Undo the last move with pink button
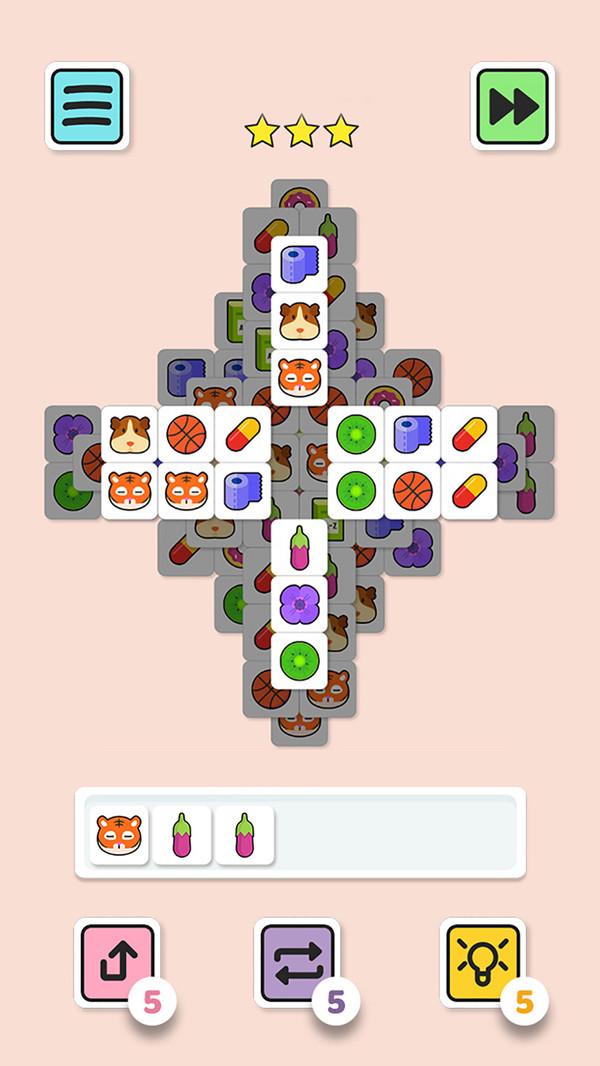The height and width of the screenshot is (1066, 600). coord(116,962)
